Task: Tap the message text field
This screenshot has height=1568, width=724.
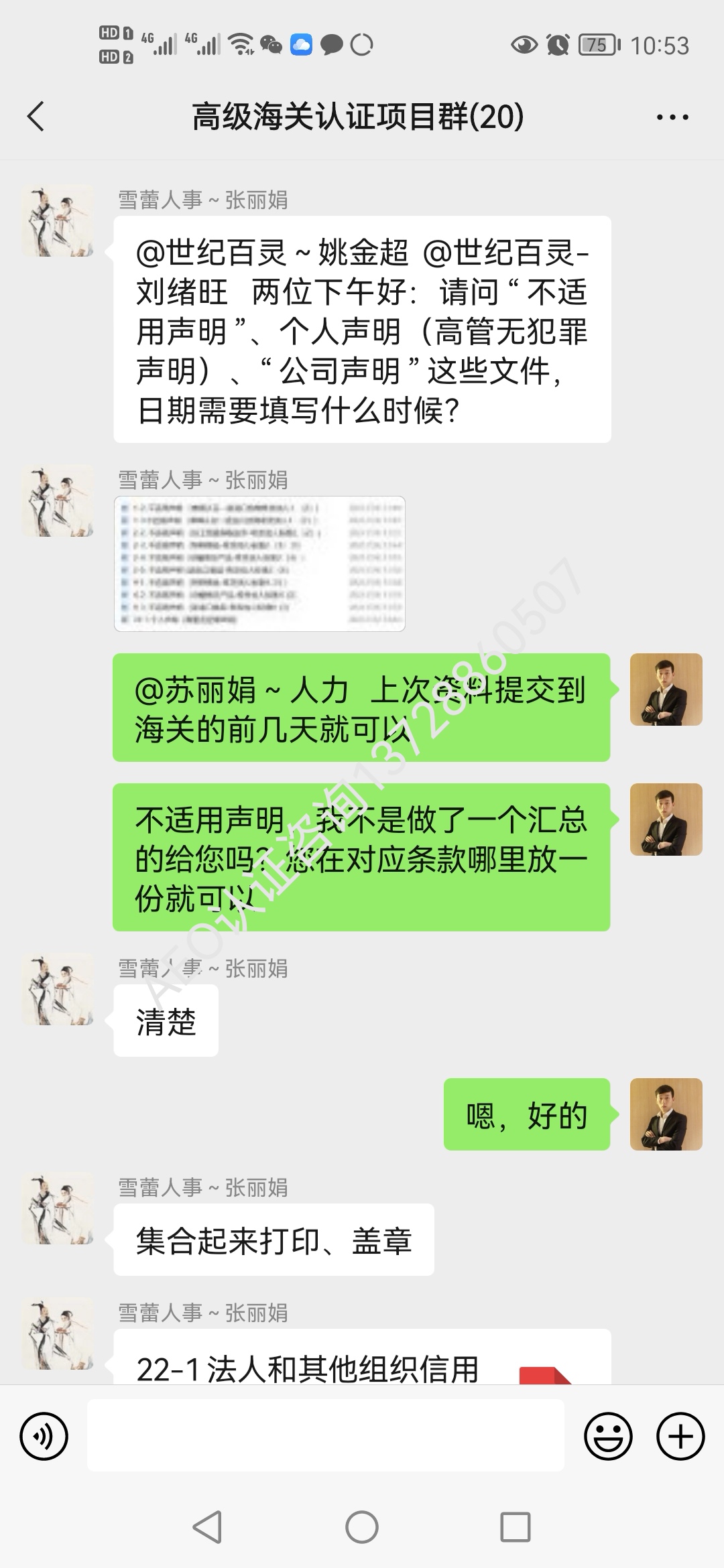Action: (x=325, y=1437)
